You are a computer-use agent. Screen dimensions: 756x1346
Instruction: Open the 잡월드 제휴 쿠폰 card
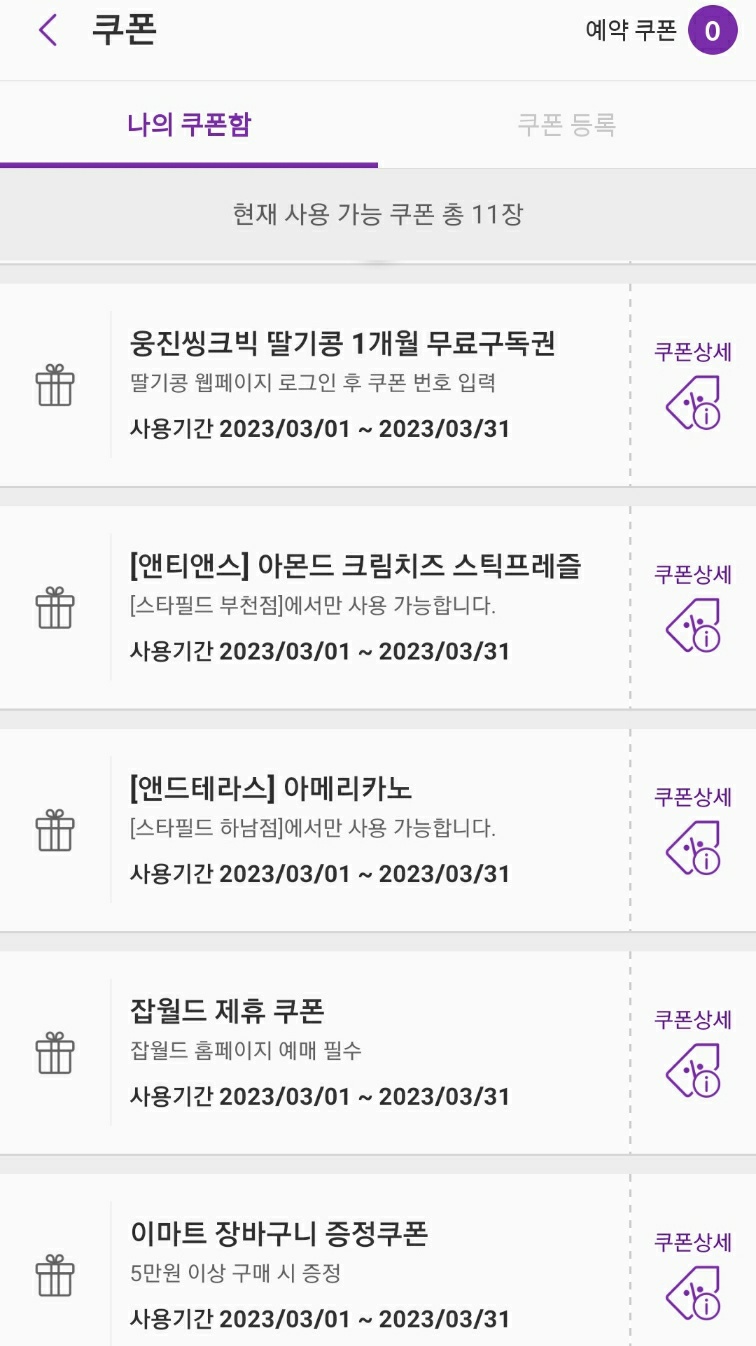coord(320,1053)
